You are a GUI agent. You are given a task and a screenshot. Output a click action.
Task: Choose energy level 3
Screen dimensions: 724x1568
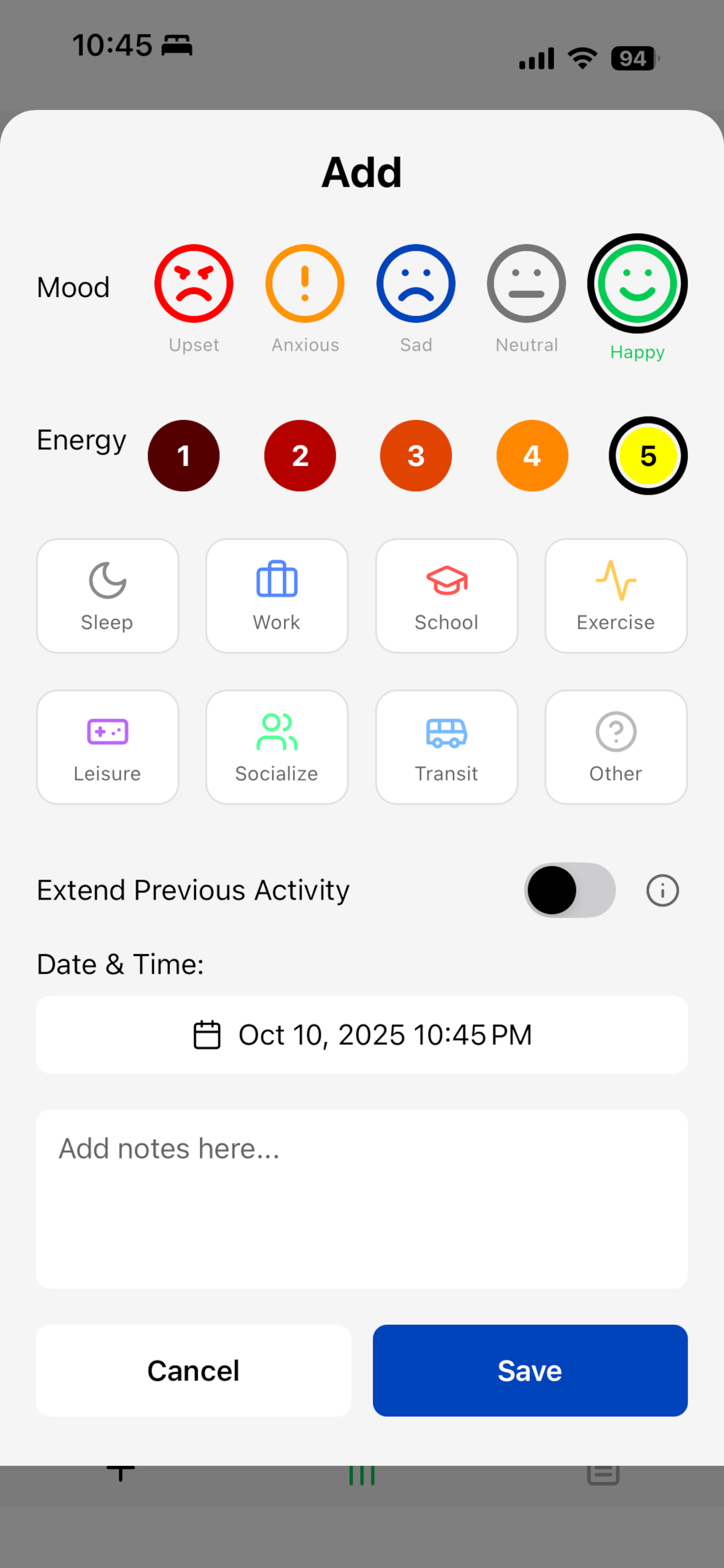pos(416,456)
